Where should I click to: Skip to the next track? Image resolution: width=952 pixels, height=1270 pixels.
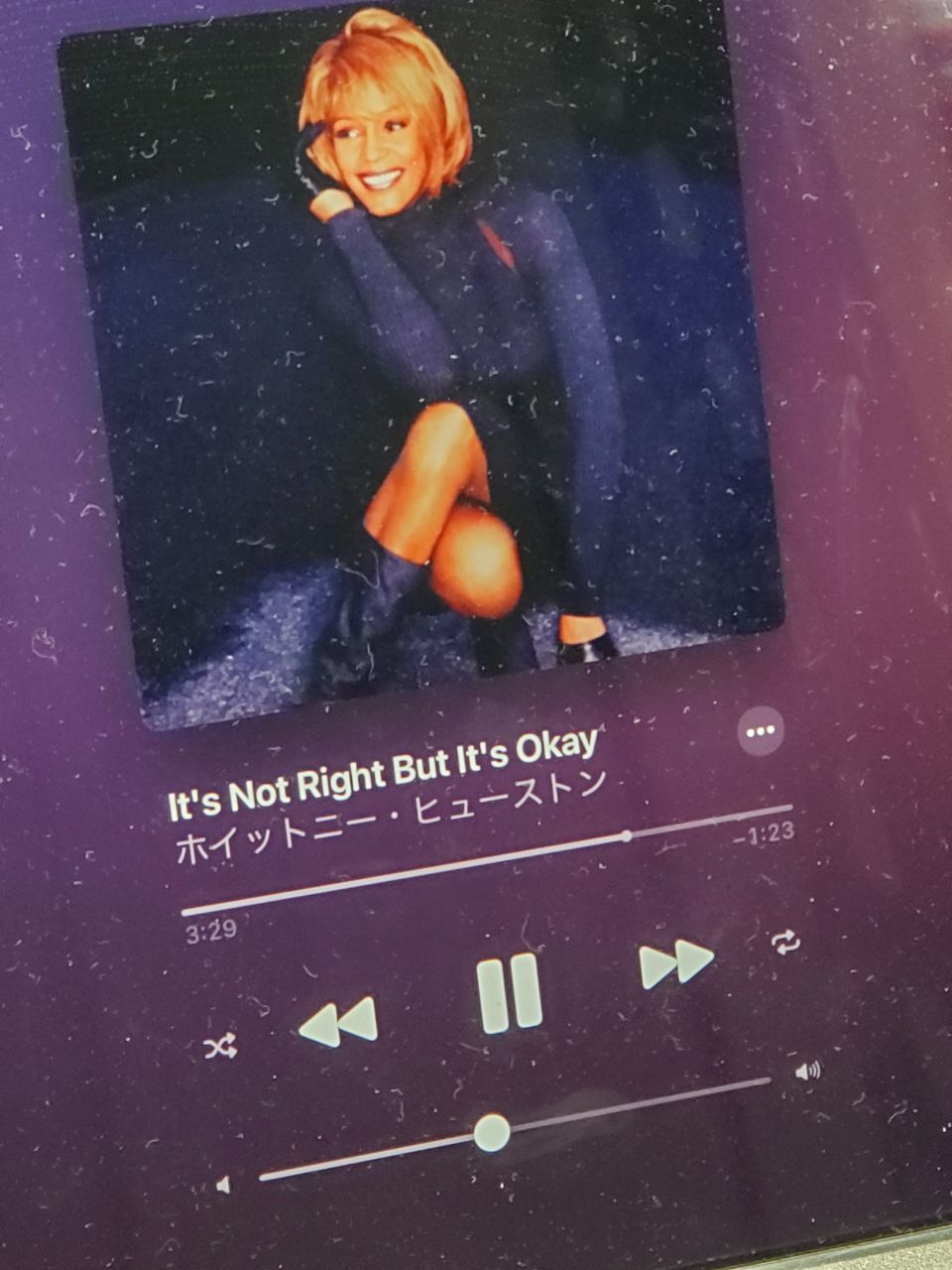(x=676, y=964)
